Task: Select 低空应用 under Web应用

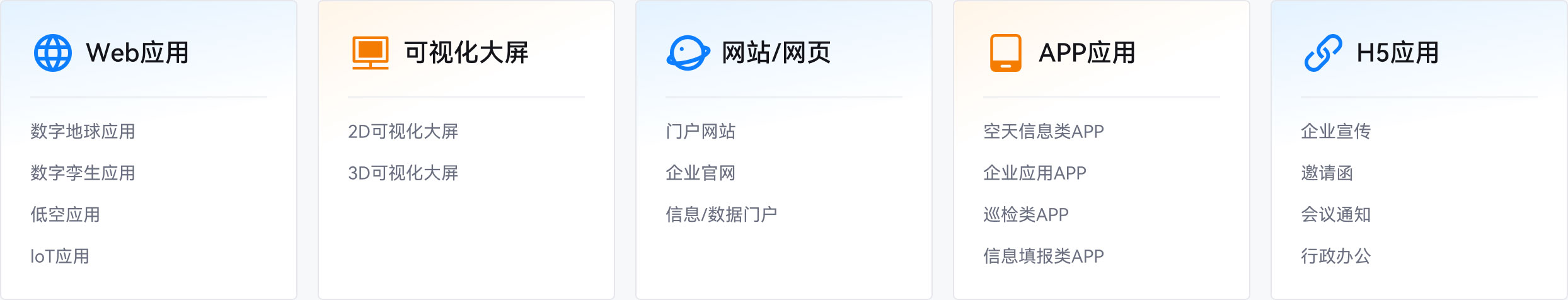Action: point(65,214)
